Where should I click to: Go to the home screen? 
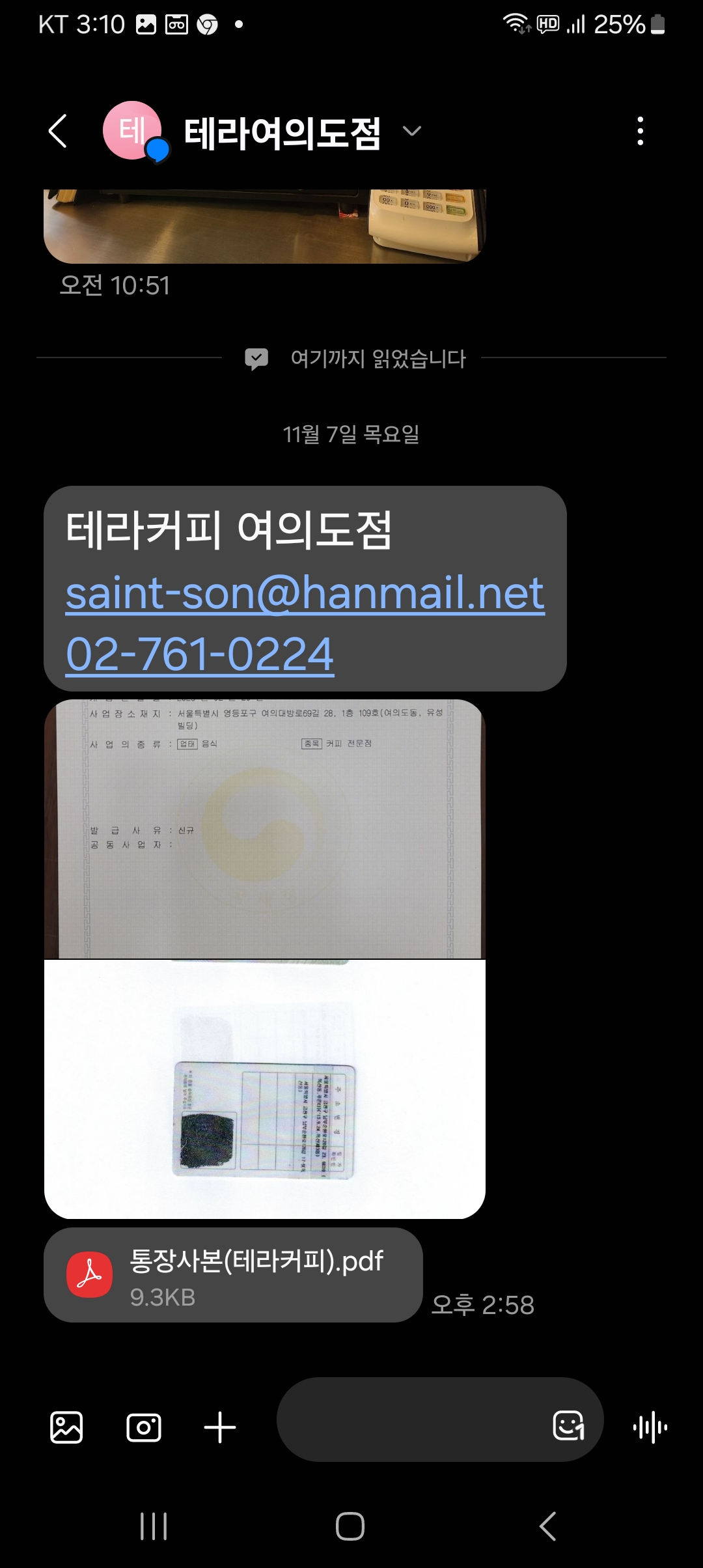pyautogui.click(x=350, y=1526)
